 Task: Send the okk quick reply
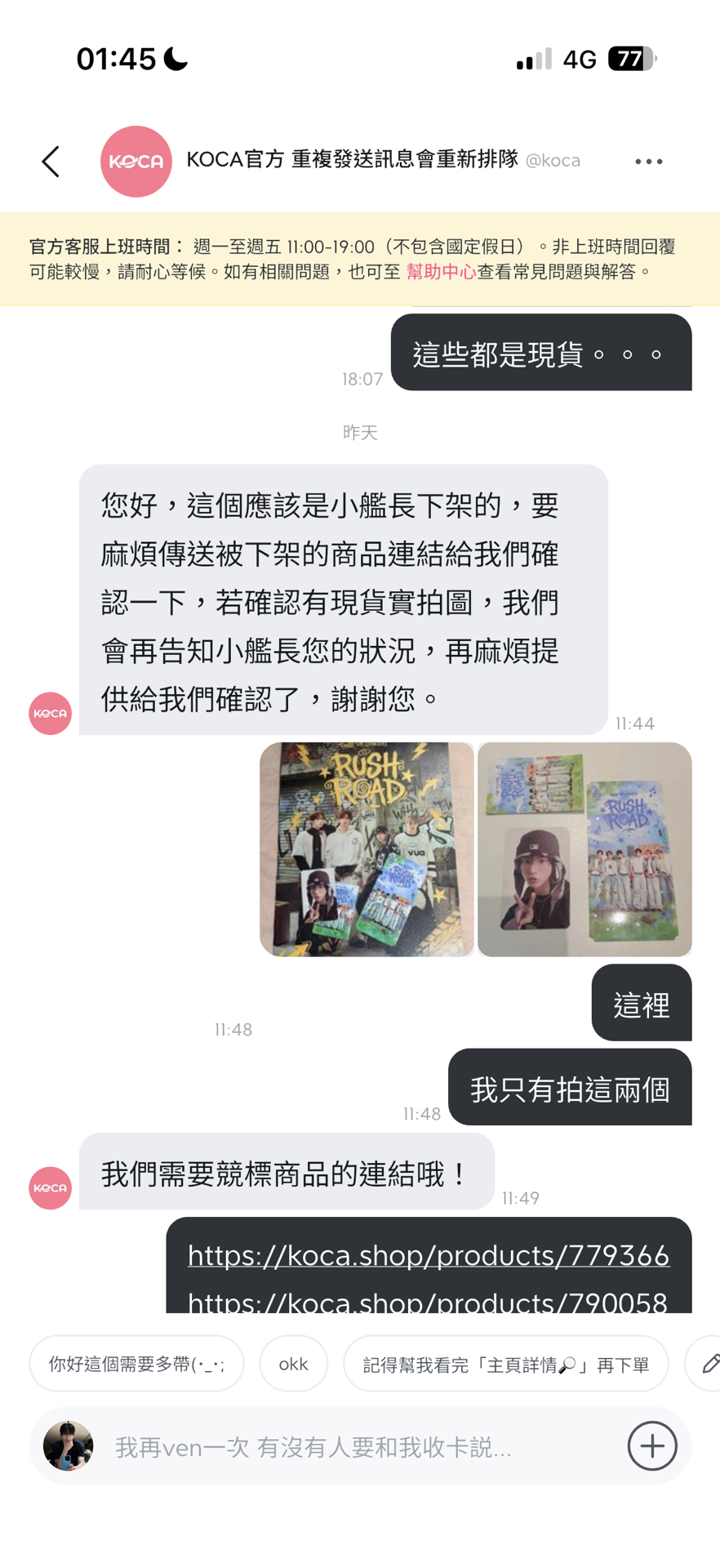coord(293,1363)
